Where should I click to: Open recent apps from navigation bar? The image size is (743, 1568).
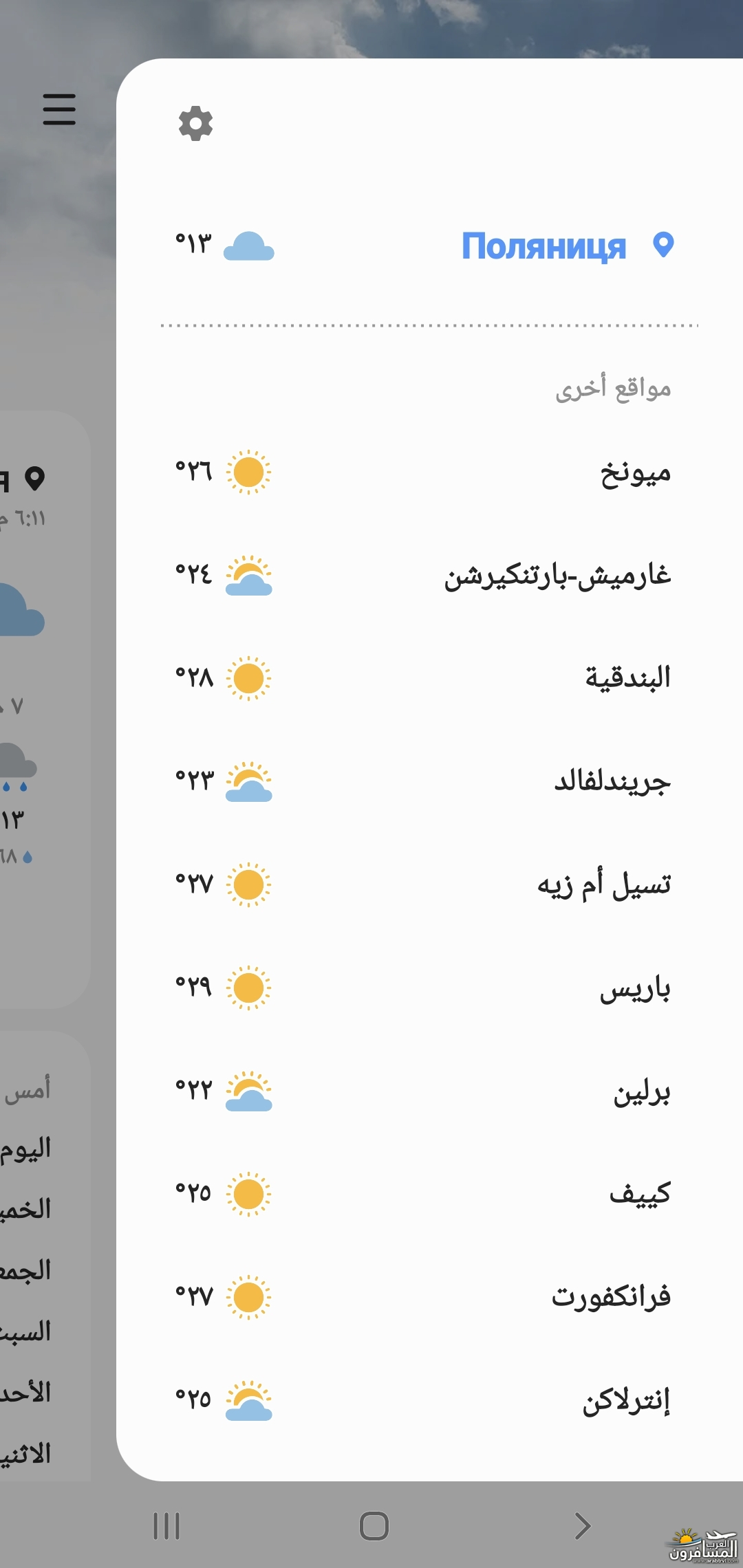pyautogui.click(x=166, y=1526)
